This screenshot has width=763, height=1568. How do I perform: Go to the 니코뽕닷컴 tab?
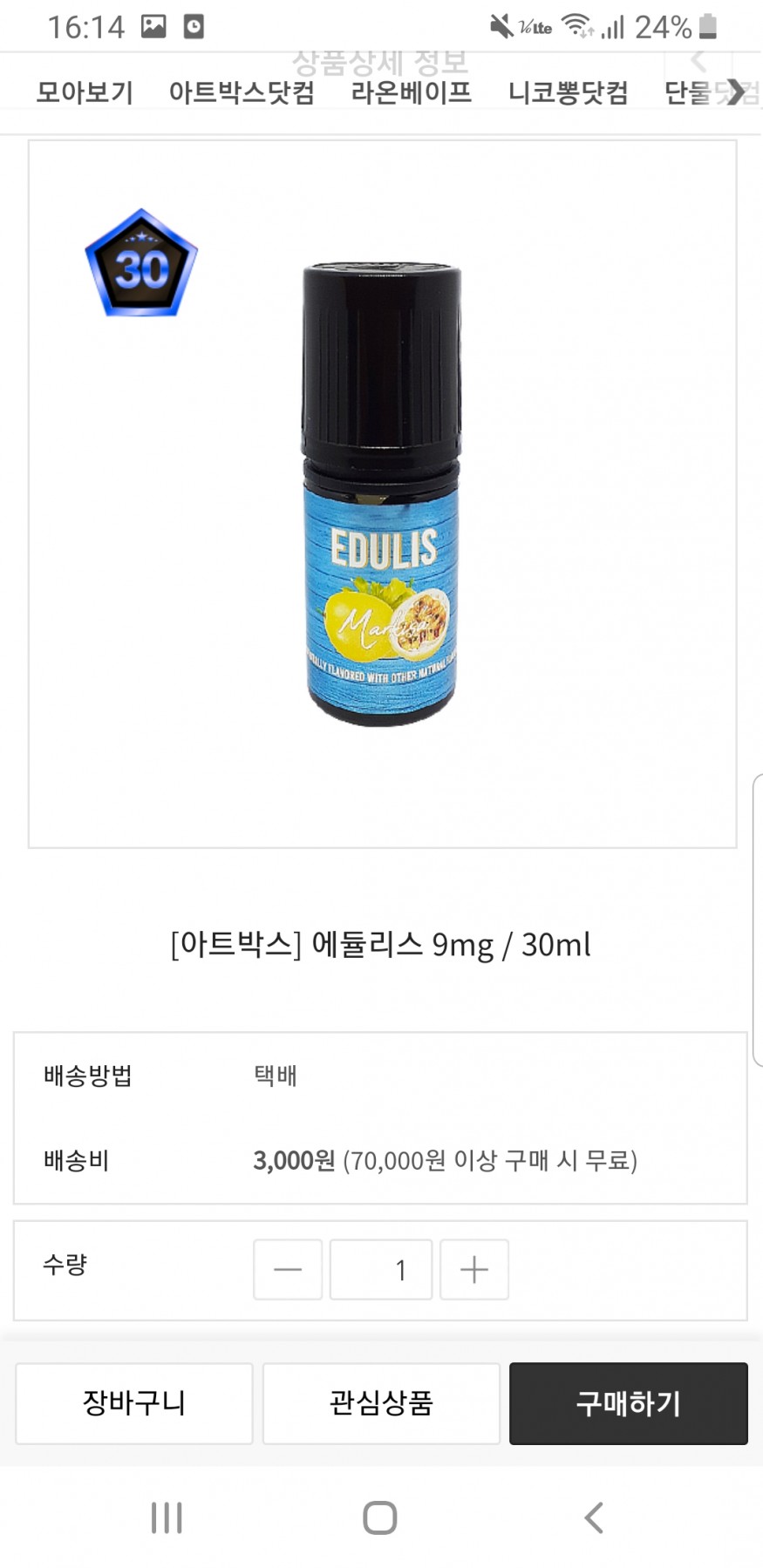point(568,92)
